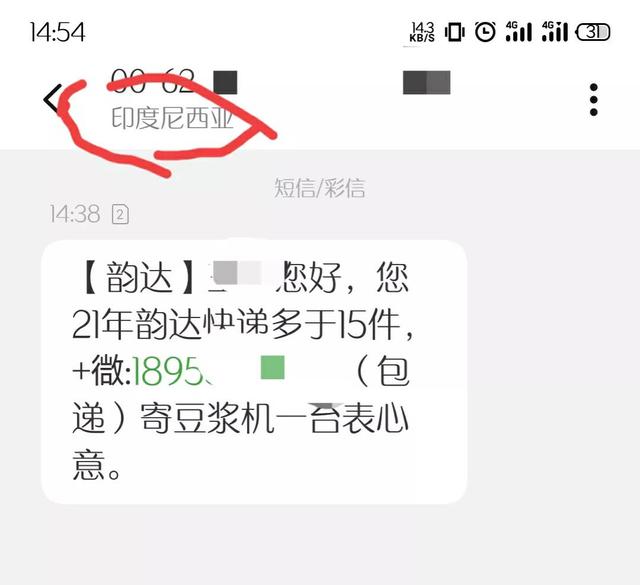Select the Yunda SMS message bubble
The height and width of the screenshot is (585, 640).
tap(253, 370)
